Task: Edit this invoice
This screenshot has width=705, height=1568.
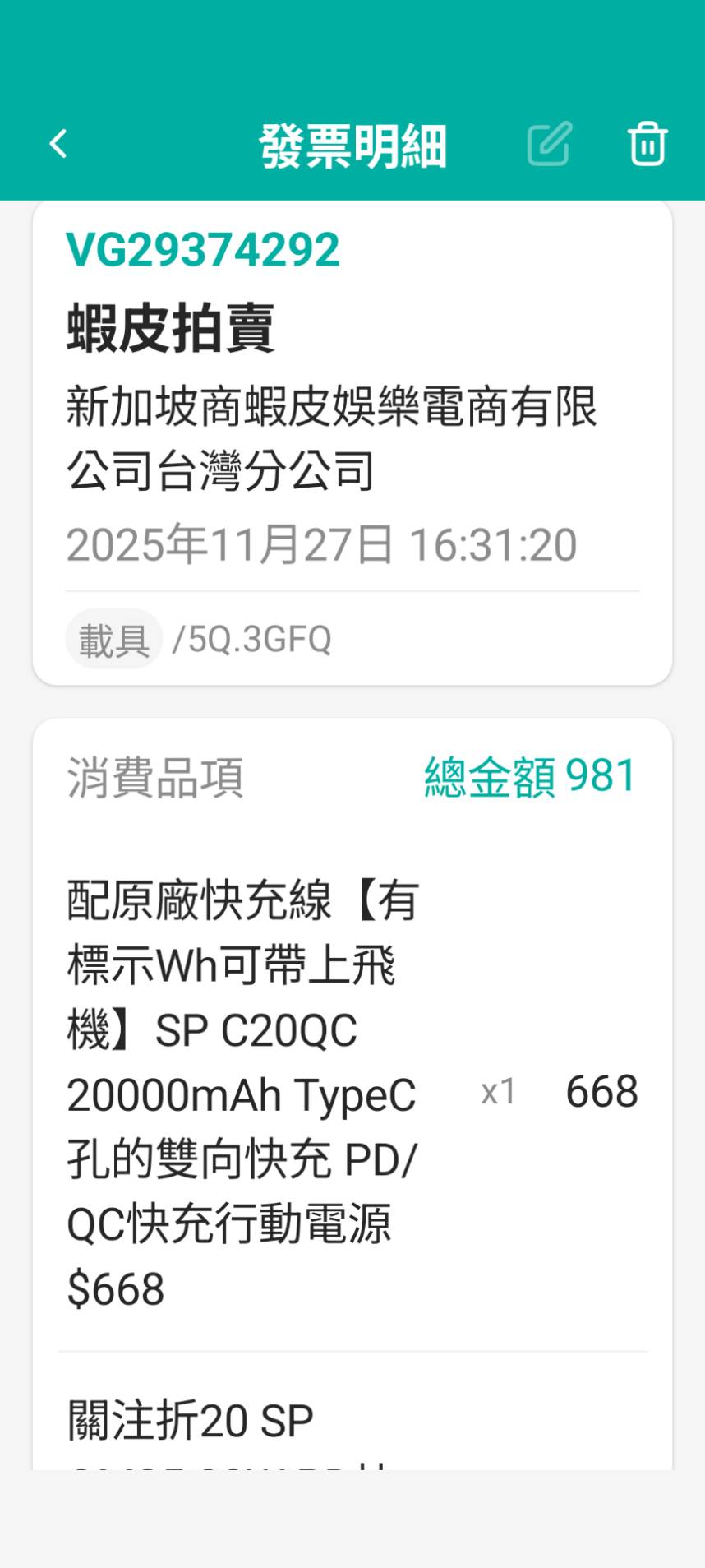Action: point(548,144)
